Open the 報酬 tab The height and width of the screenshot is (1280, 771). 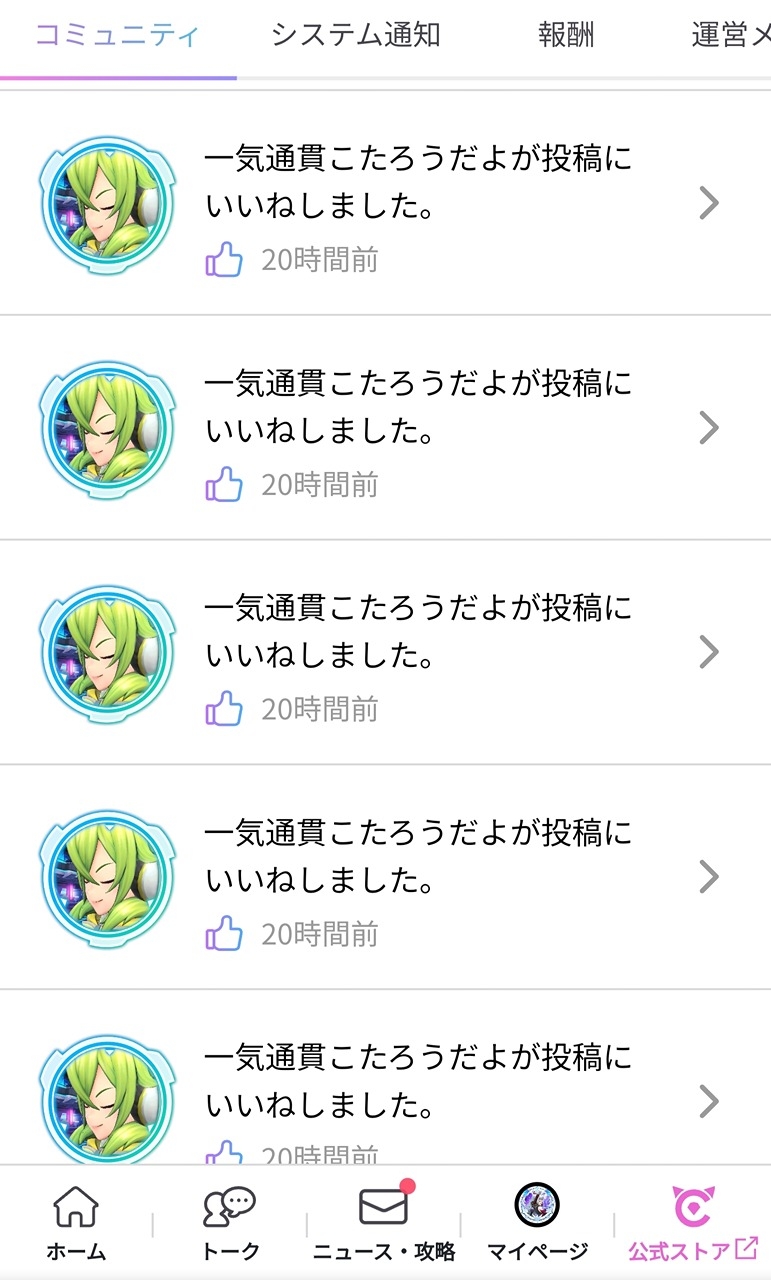[x=566, y=36]
